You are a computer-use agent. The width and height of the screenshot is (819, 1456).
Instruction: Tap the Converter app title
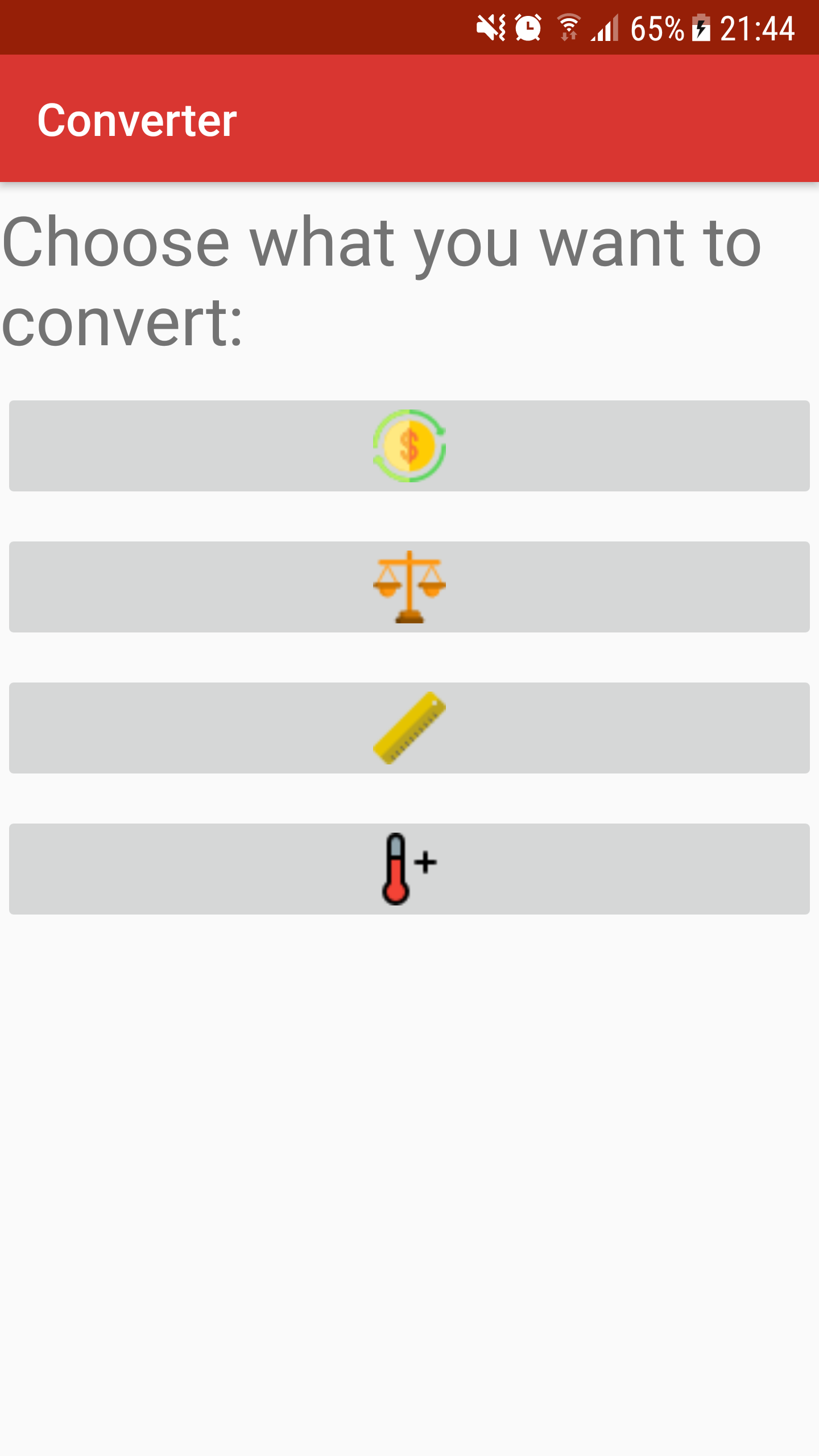coord(136,118)
